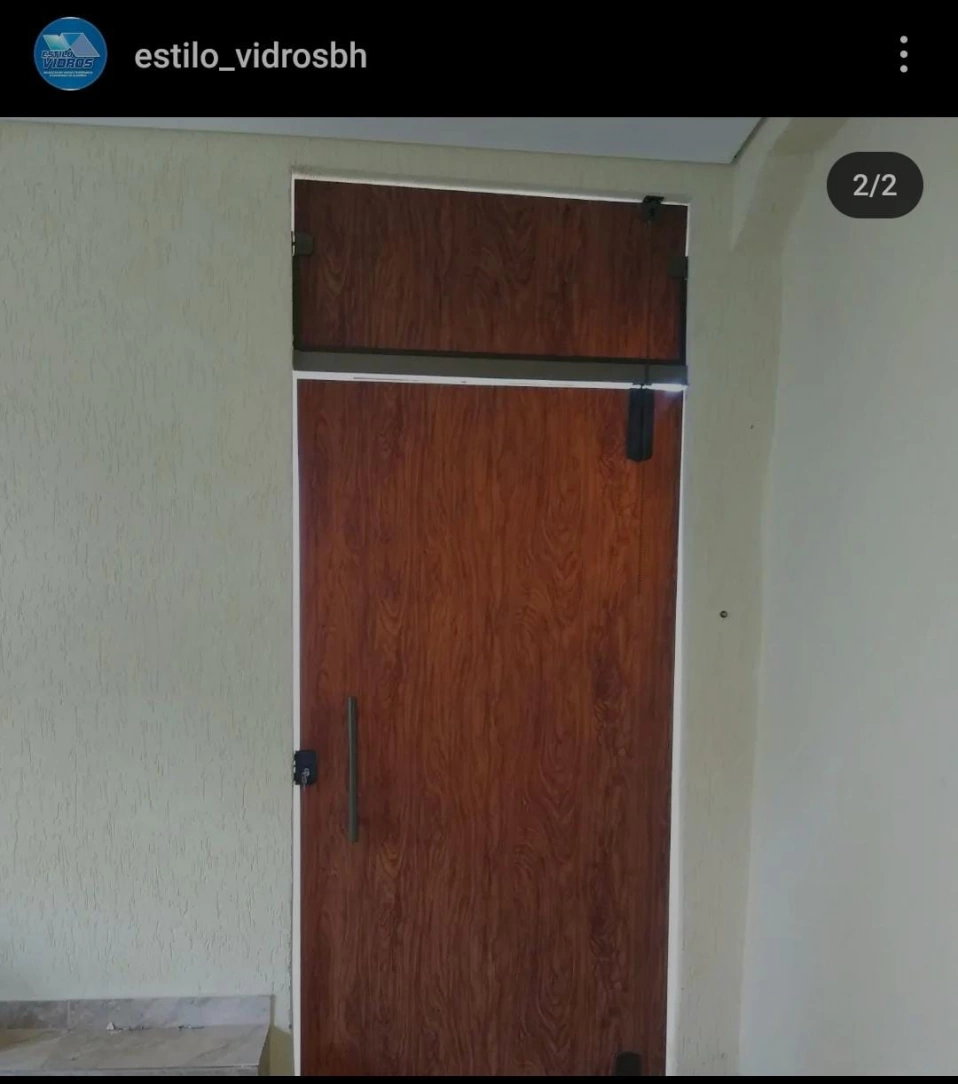Viewport: 958px width, 1084px height.
Task: Open the estilo_vidrosbh username link
Action: point(250,56)
